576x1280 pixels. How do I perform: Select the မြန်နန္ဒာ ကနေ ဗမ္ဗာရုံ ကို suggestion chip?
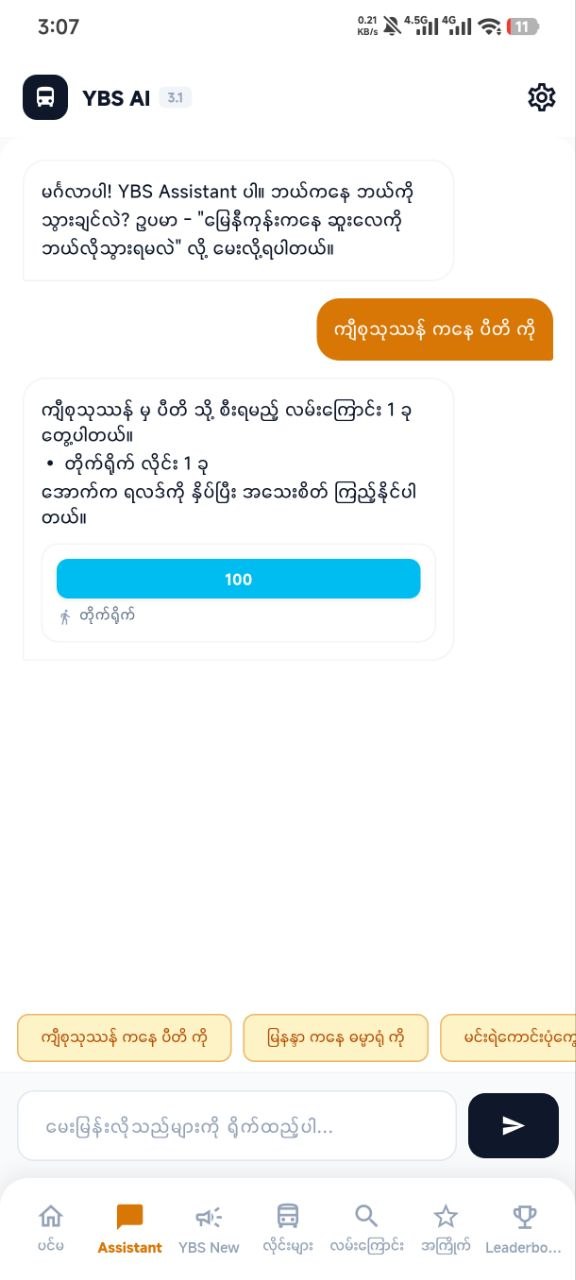336,1038
